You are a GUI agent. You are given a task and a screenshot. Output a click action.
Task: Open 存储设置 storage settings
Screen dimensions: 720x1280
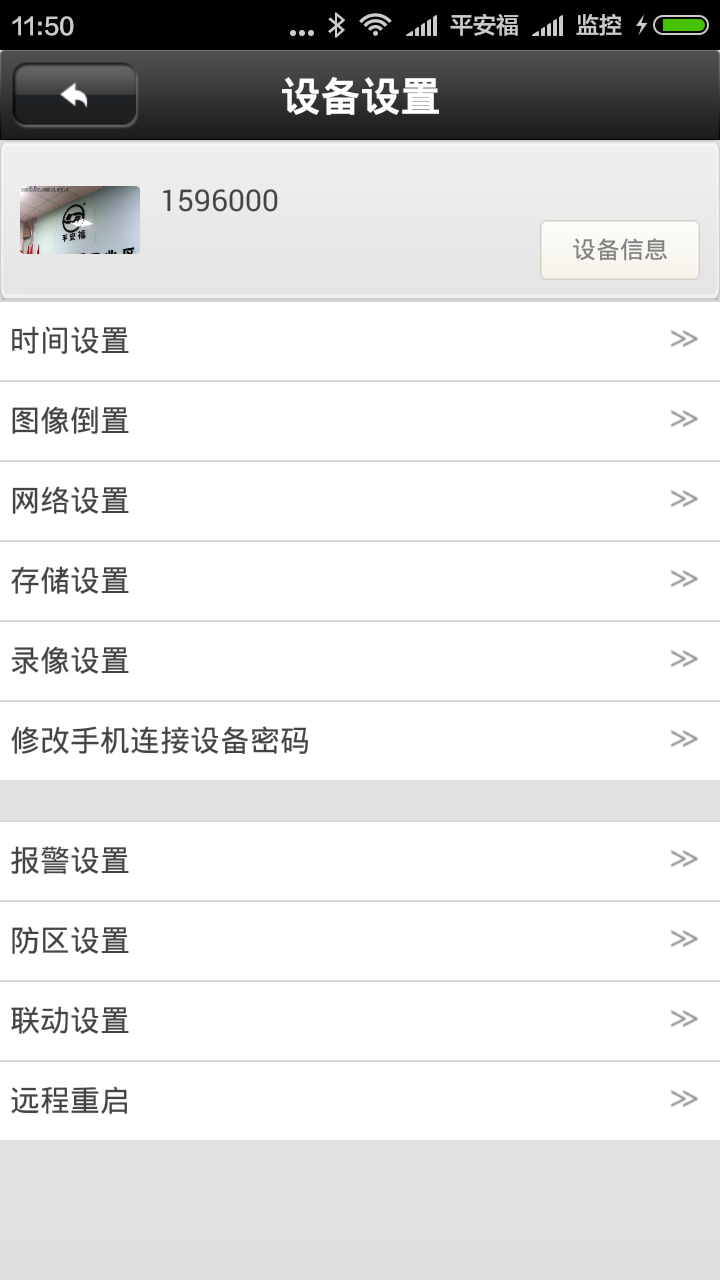[x=360, y=581]
